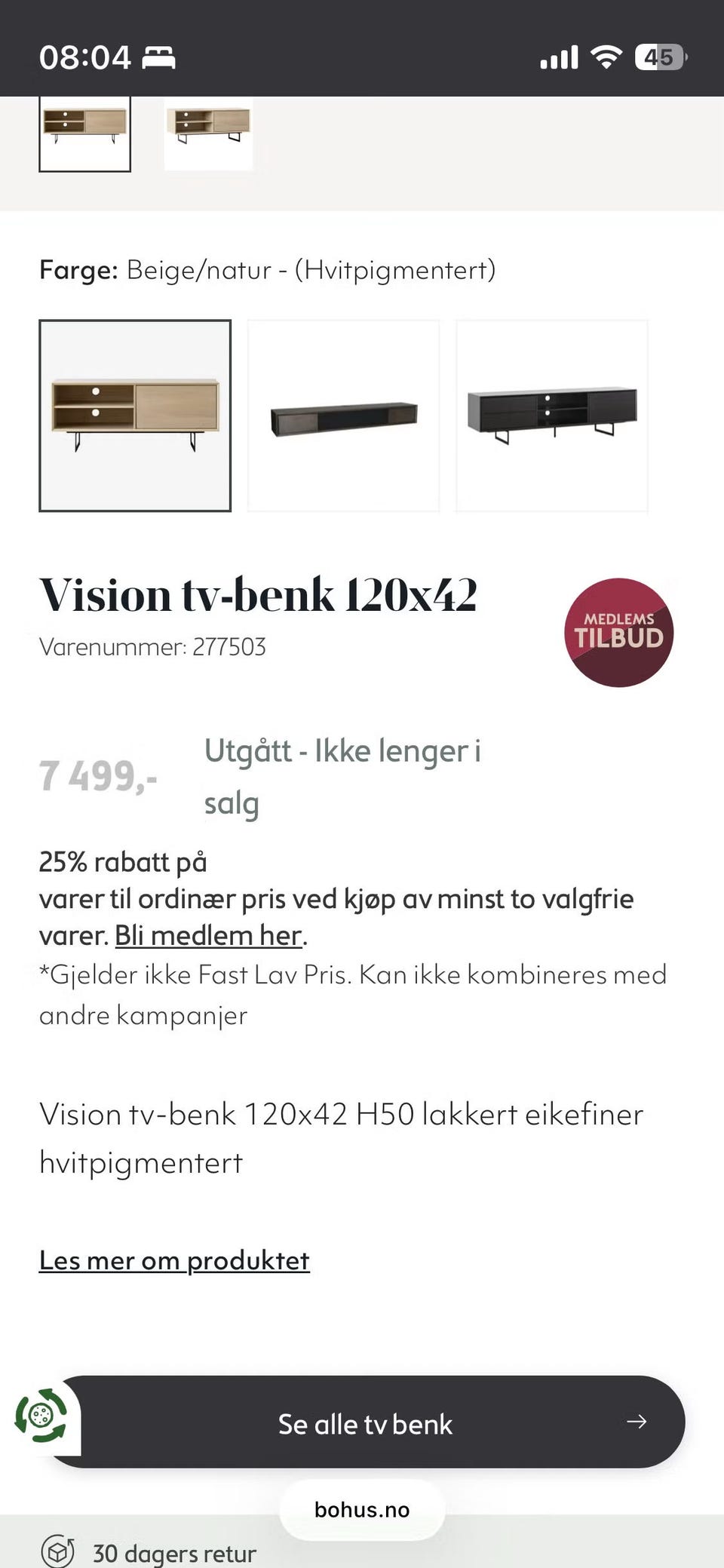Choose the beige/natur color variant
Viewport: 724px width, 1568px height.
click(135, 416)
